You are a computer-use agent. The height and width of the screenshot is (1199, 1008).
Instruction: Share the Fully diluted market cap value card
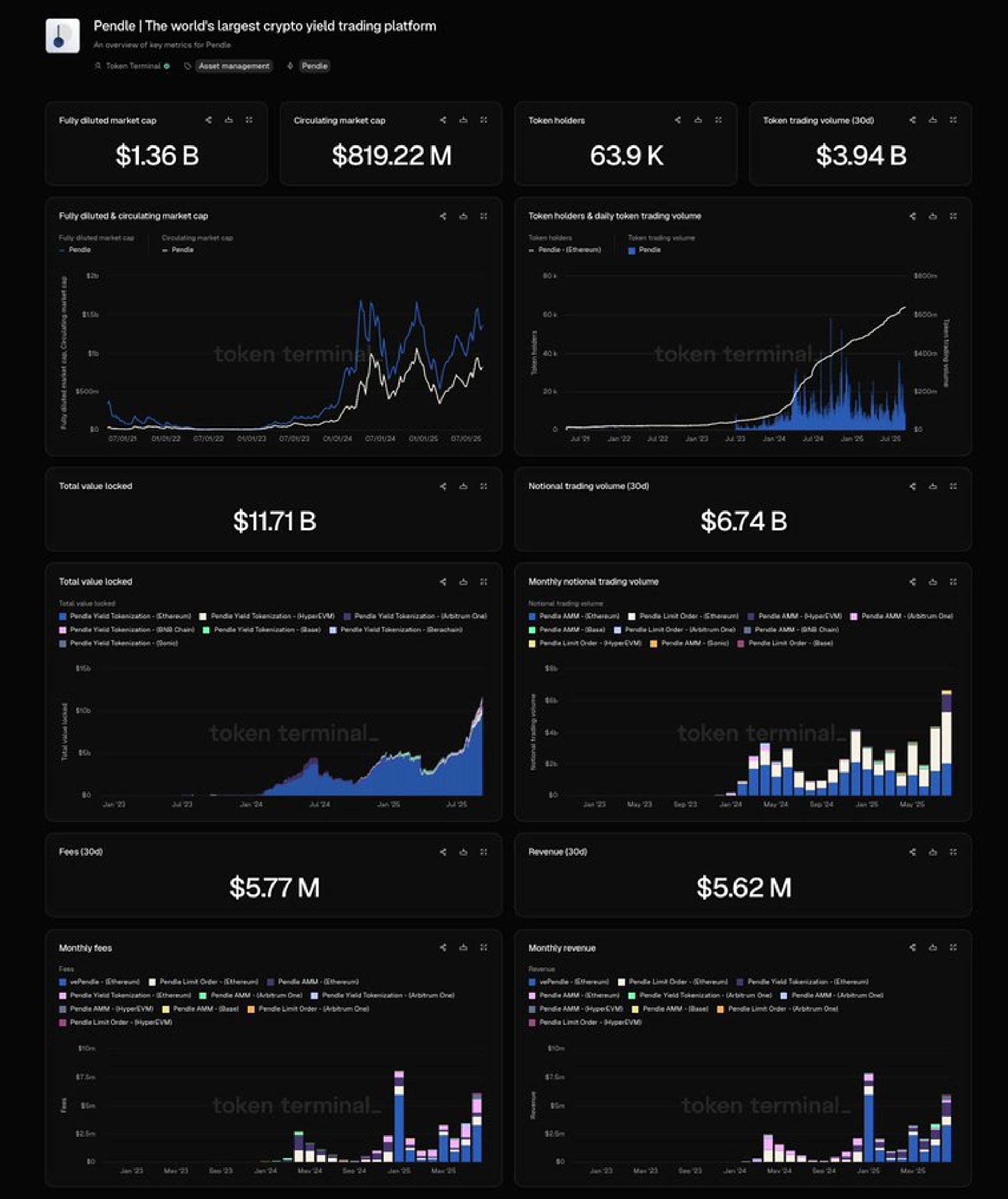coord(208,120)
